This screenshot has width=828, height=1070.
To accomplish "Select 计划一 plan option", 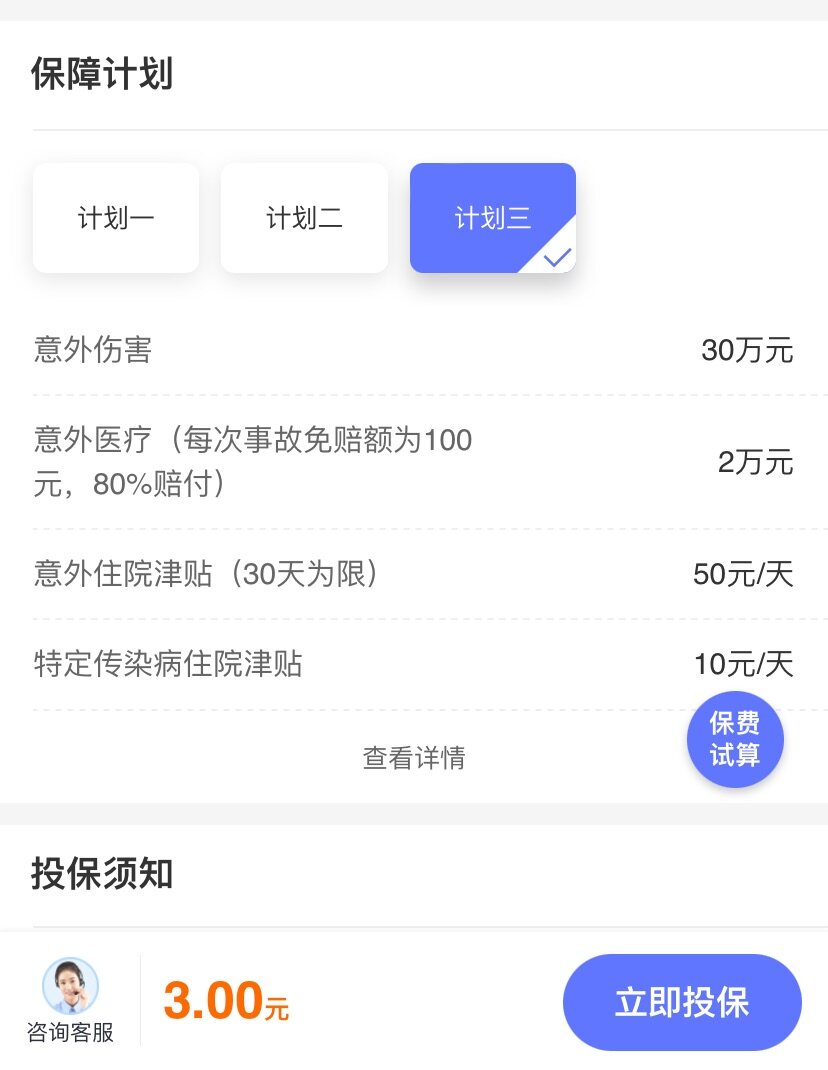I will (x=116, y=218).
